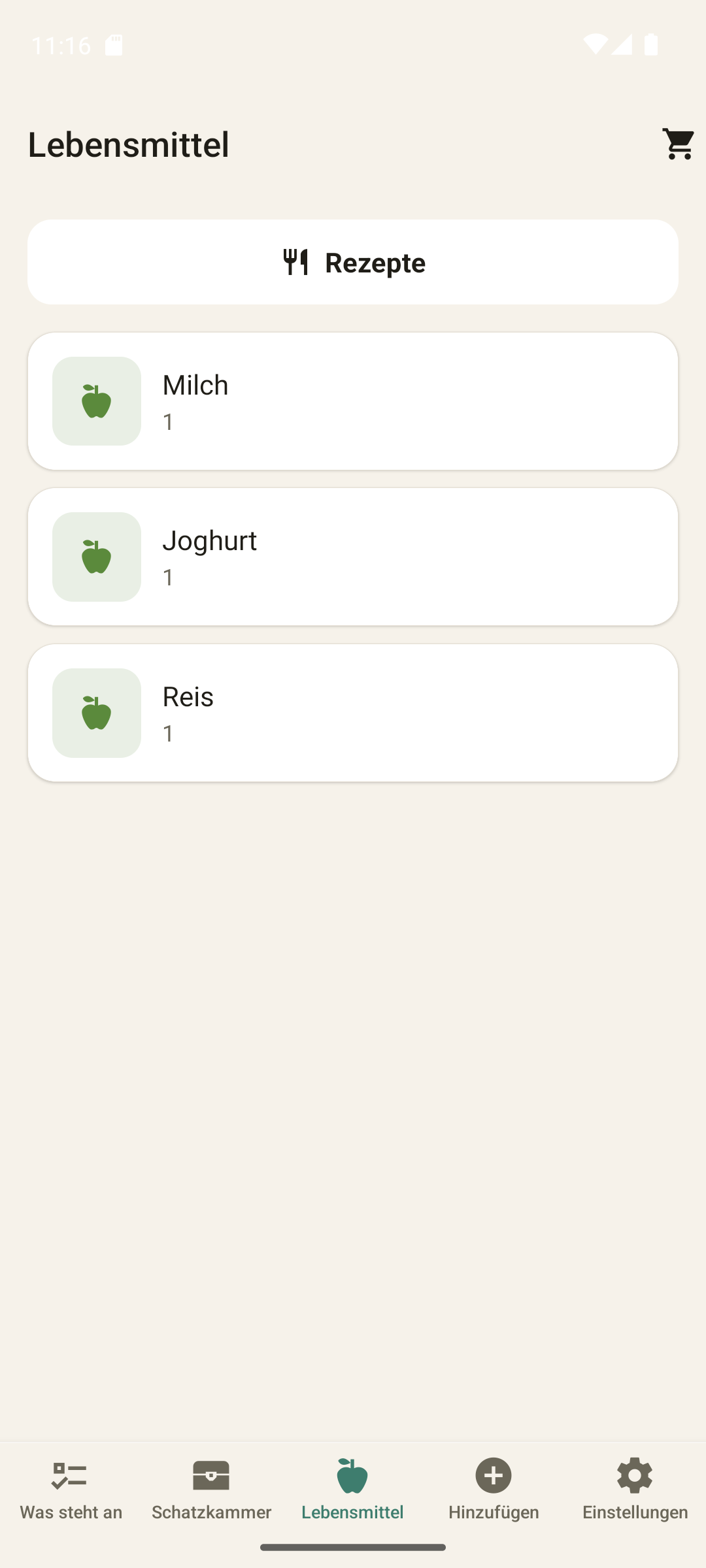Open the Milch item card

(x=353, y=401)
